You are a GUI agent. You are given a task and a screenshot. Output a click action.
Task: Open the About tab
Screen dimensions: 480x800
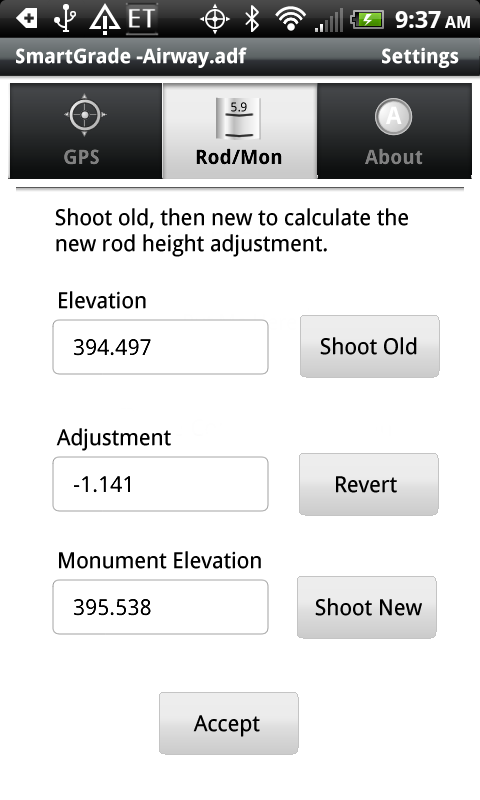point(394,131)
